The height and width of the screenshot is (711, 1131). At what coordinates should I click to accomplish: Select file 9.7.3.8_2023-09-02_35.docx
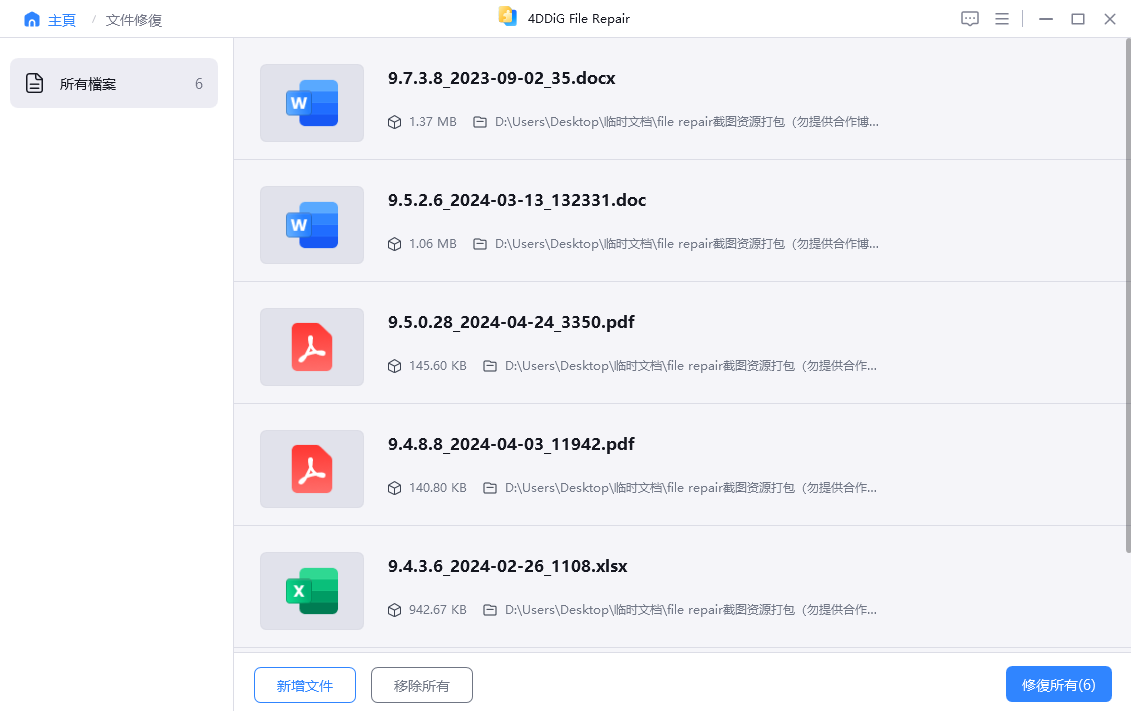[501, 78]
